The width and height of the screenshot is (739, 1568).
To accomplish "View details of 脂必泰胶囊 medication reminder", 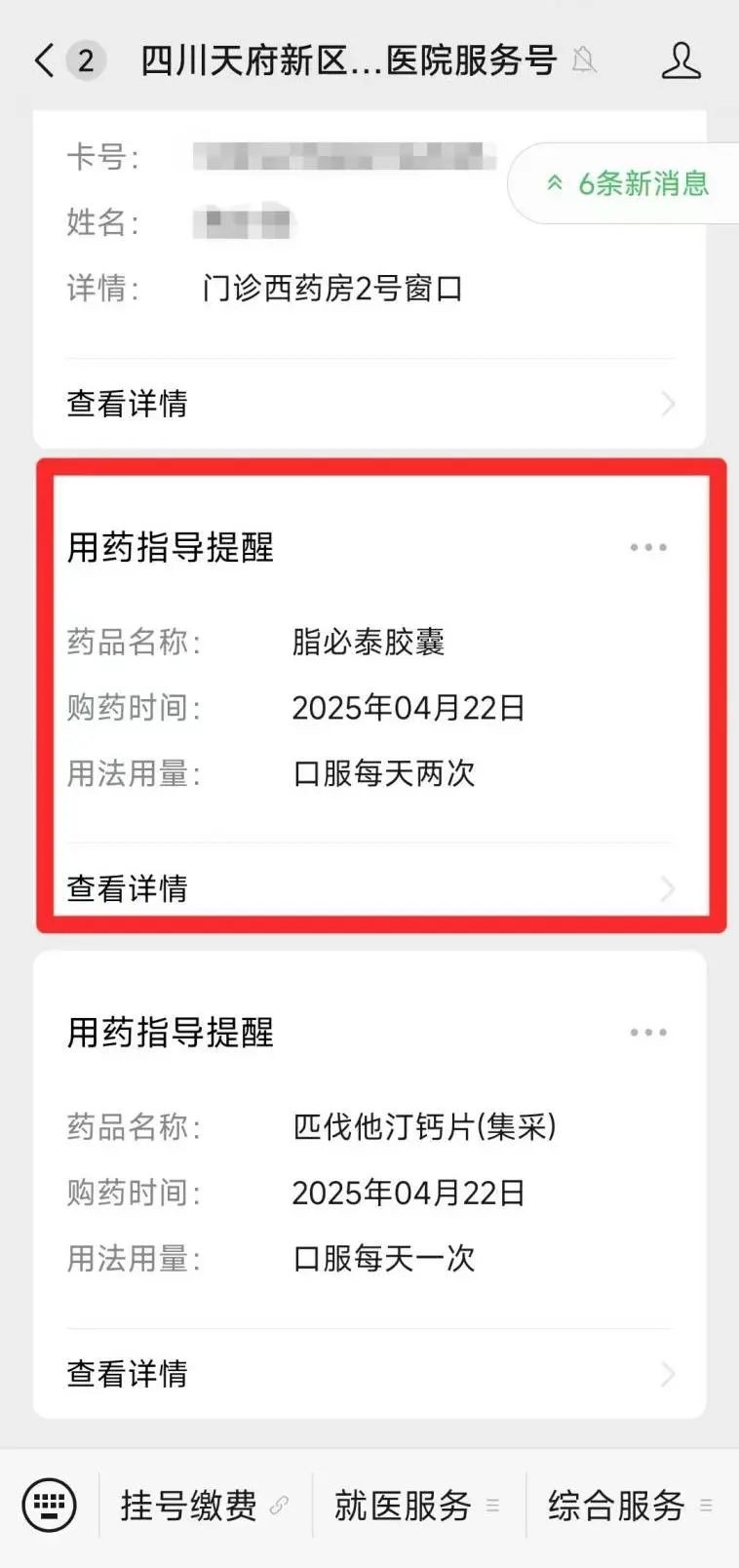I will pos(370,887).
